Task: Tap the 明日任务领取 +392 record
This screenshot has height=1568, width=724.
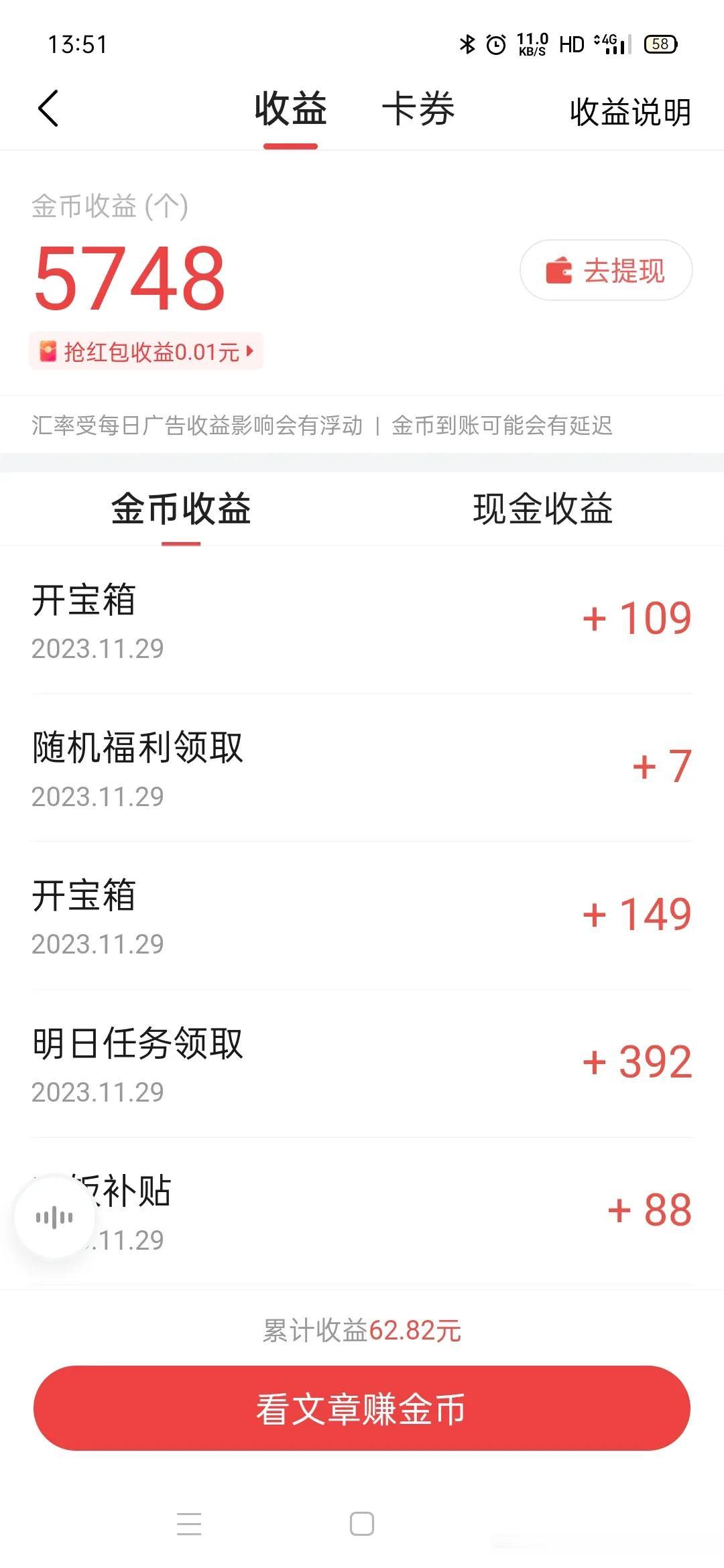Action: pyautogui.click(x=362, y=1062)
